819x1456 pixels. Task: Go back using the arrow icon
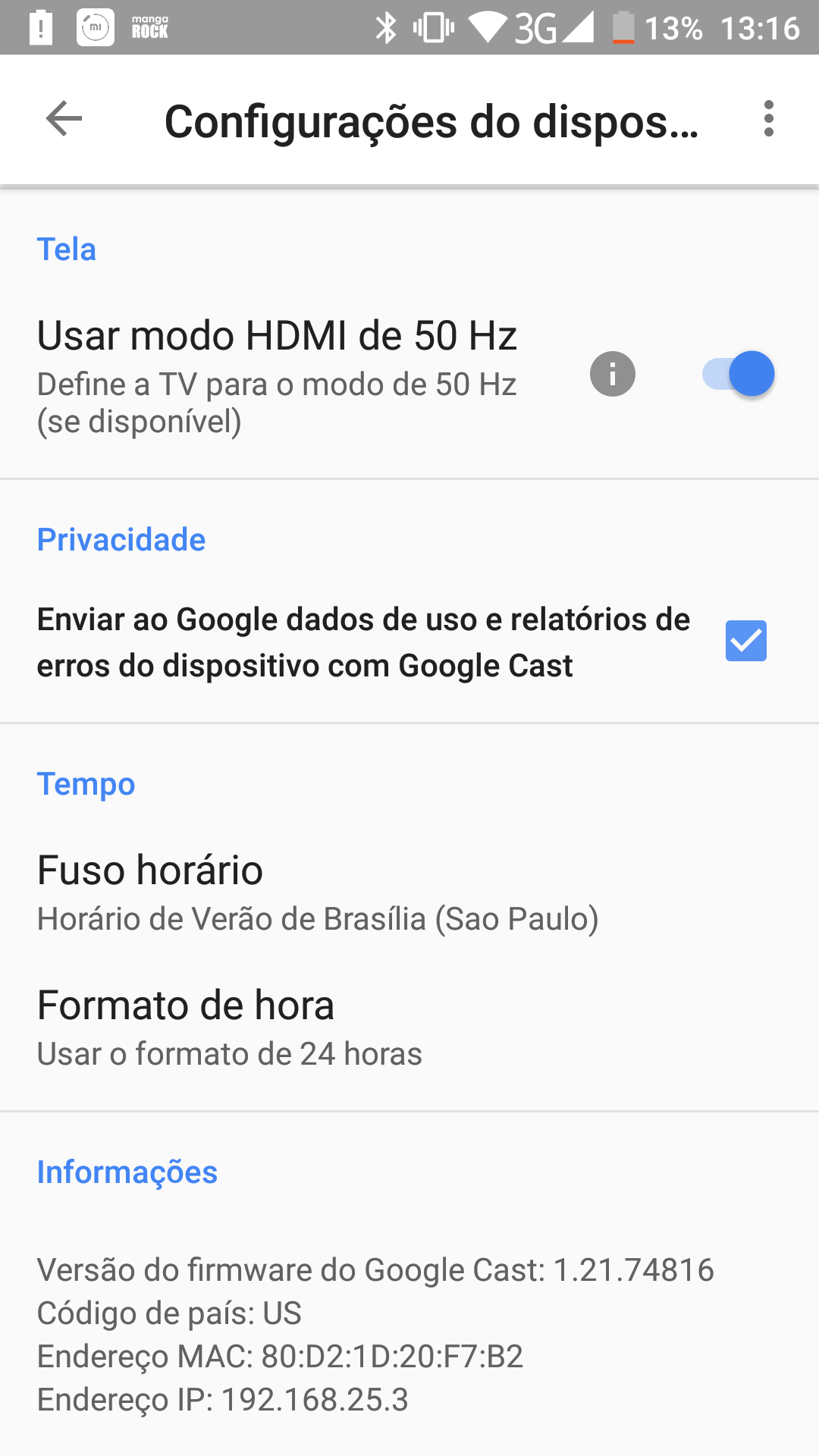coord(64,119)
